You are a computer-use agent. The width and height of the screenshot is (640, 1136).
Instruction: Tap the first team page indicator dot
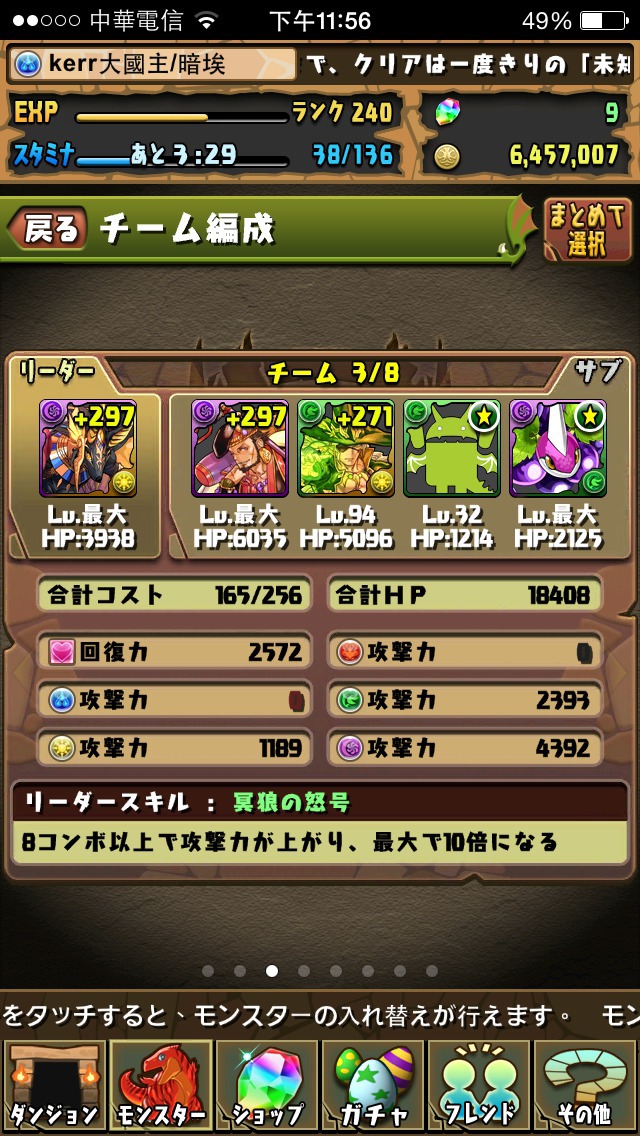tap(208, 971)
